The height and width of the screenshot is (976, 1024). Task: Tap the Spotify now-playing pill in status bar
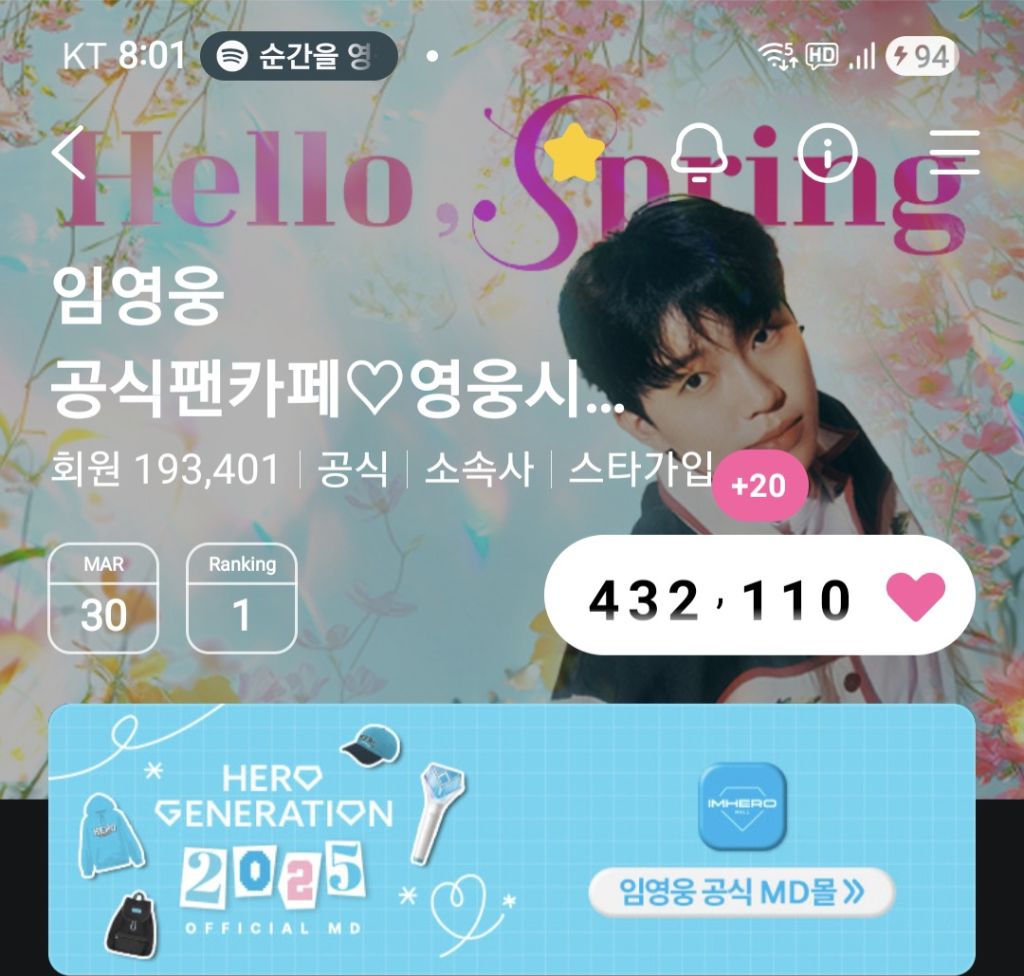tap(298, 56)
